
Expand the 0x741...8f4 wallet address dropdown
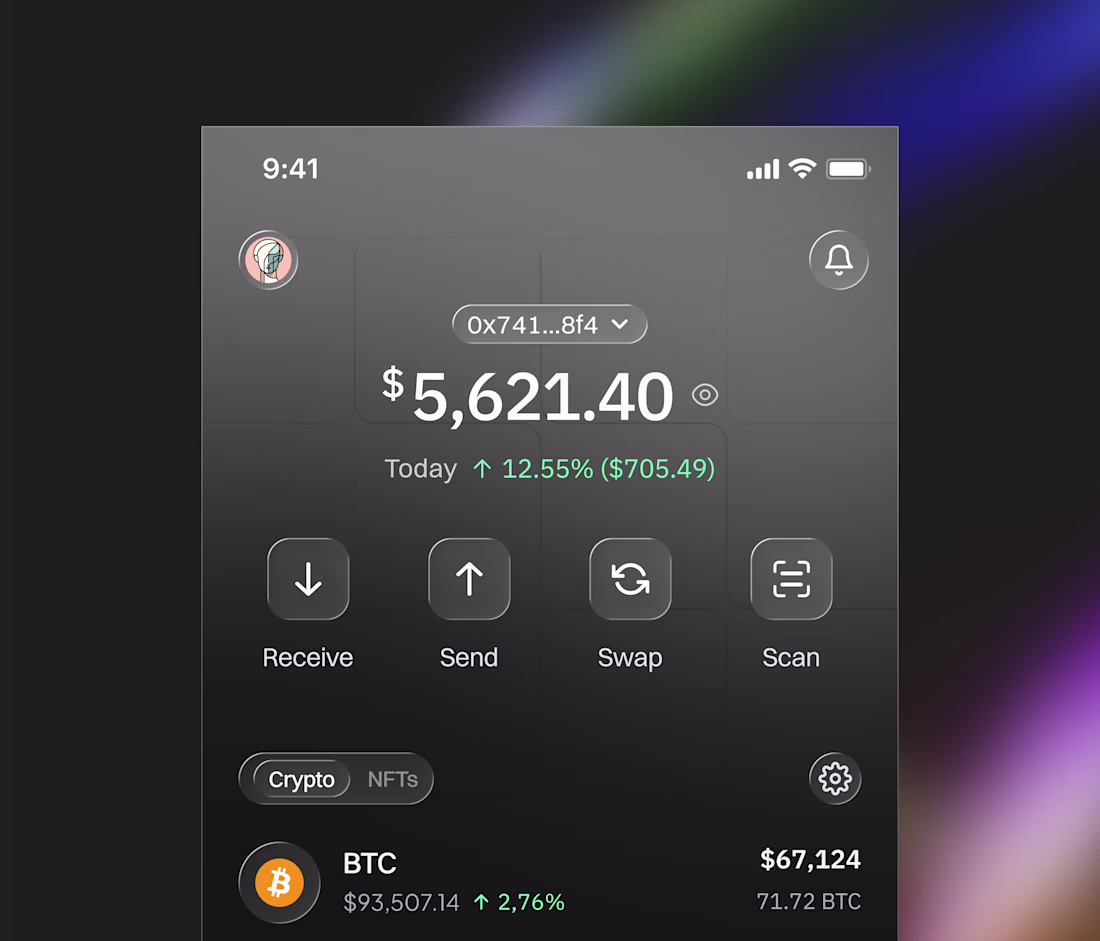click(549, 325)
